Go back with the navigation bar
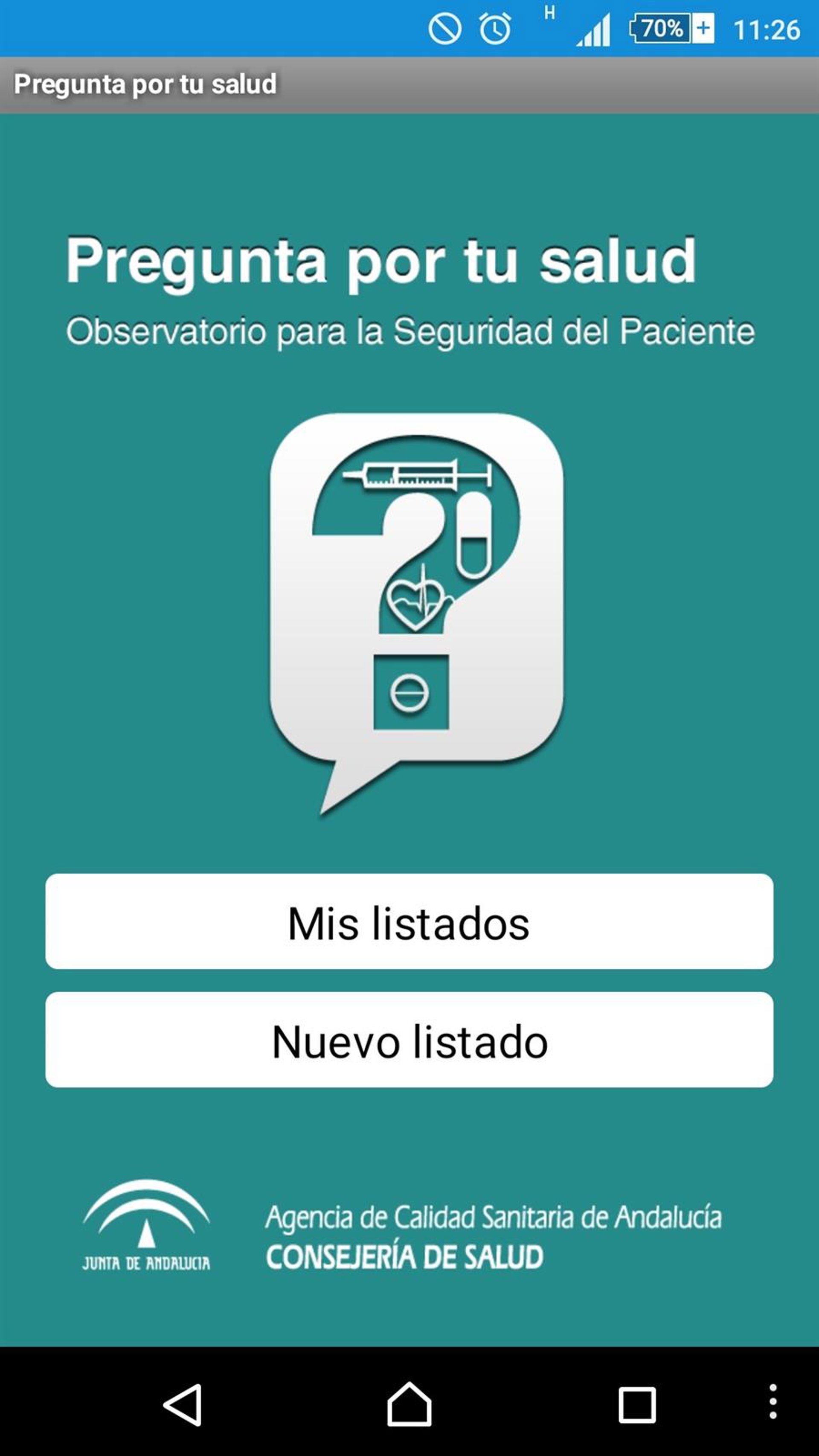 [x=183, y=1404]
